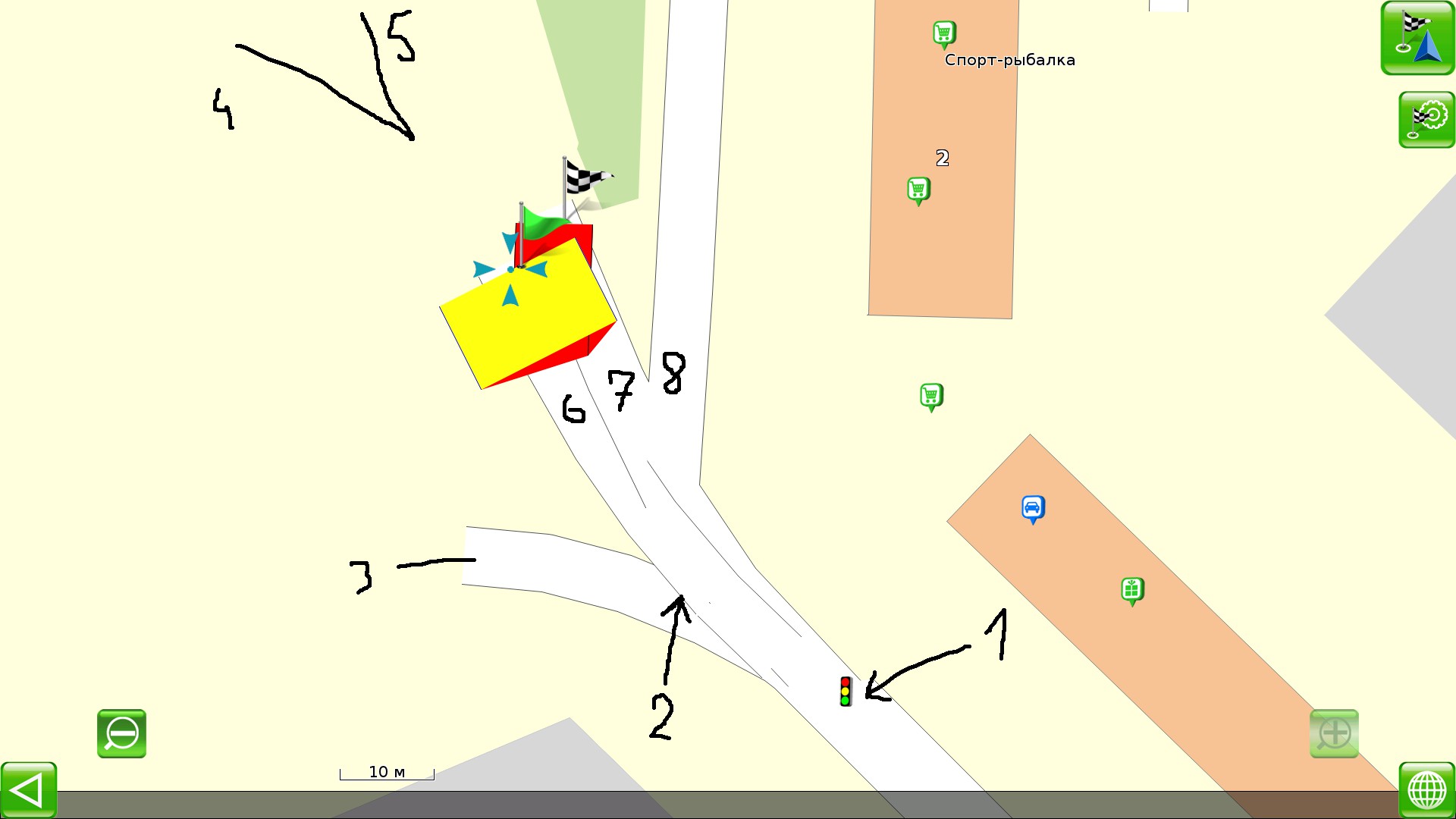
Task: Go back with the green arrow button
Action: coord(28,790)
